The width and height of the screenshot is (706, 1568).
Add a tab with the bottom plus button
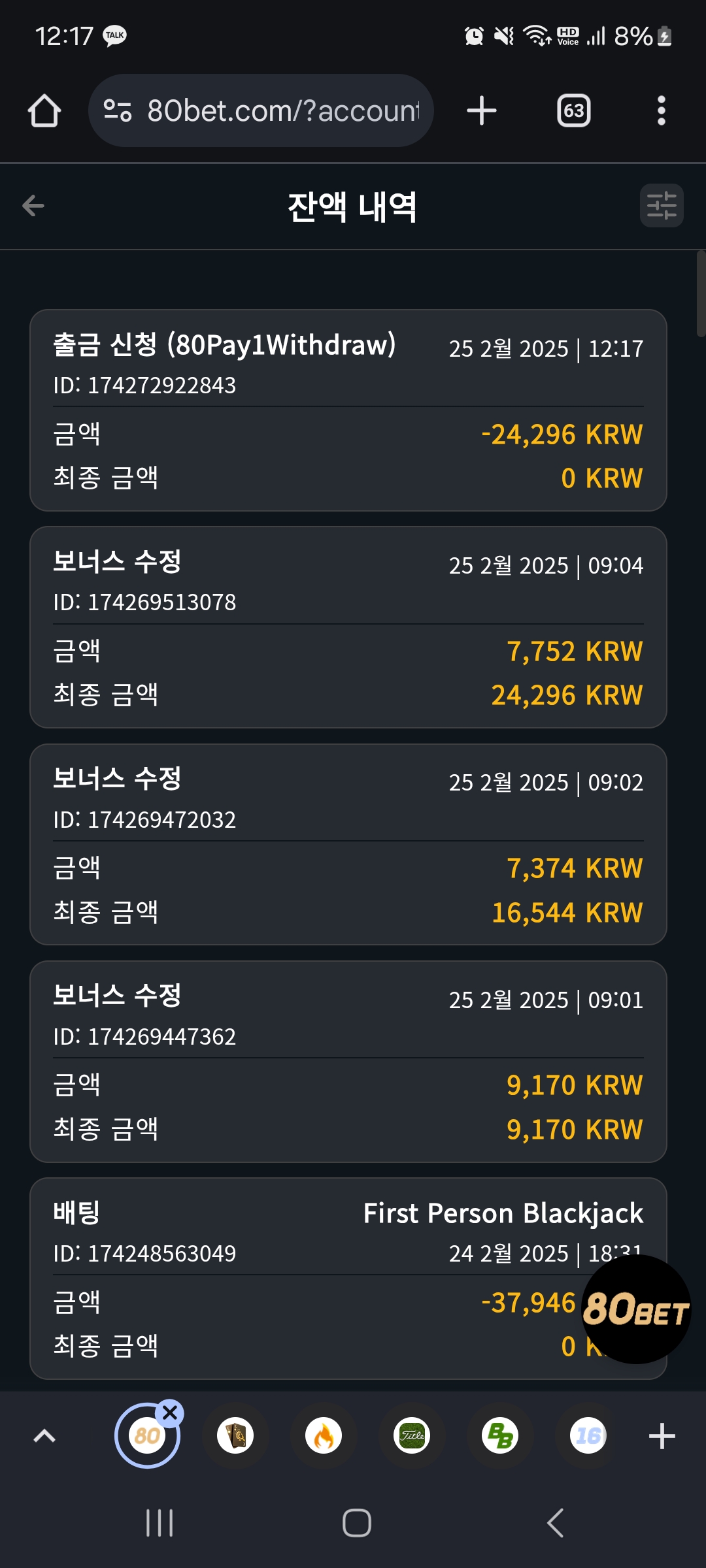click(x=662, y=1435)
